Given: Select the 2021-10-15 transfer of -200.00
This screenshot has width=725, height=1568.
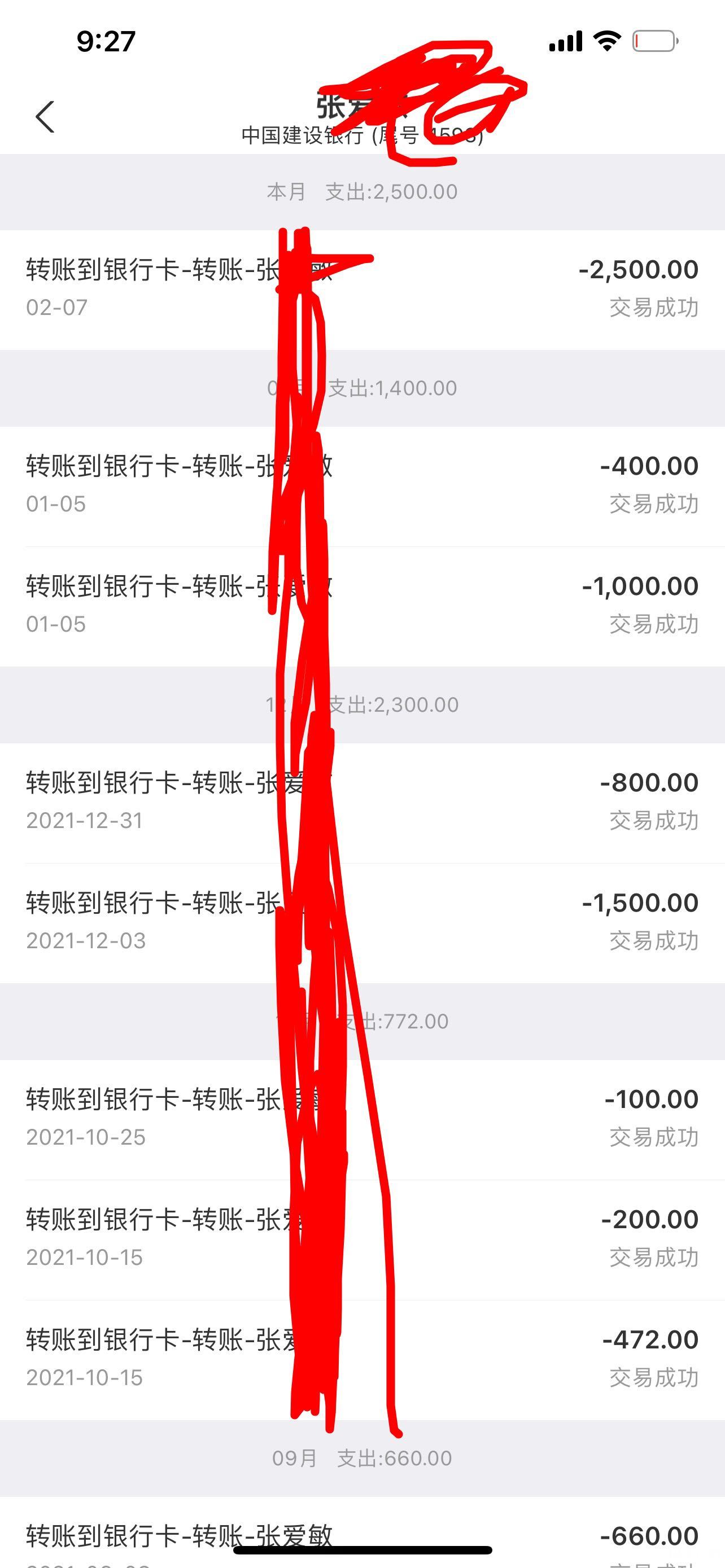Looking at the screenshot, I should point(362,1239).
